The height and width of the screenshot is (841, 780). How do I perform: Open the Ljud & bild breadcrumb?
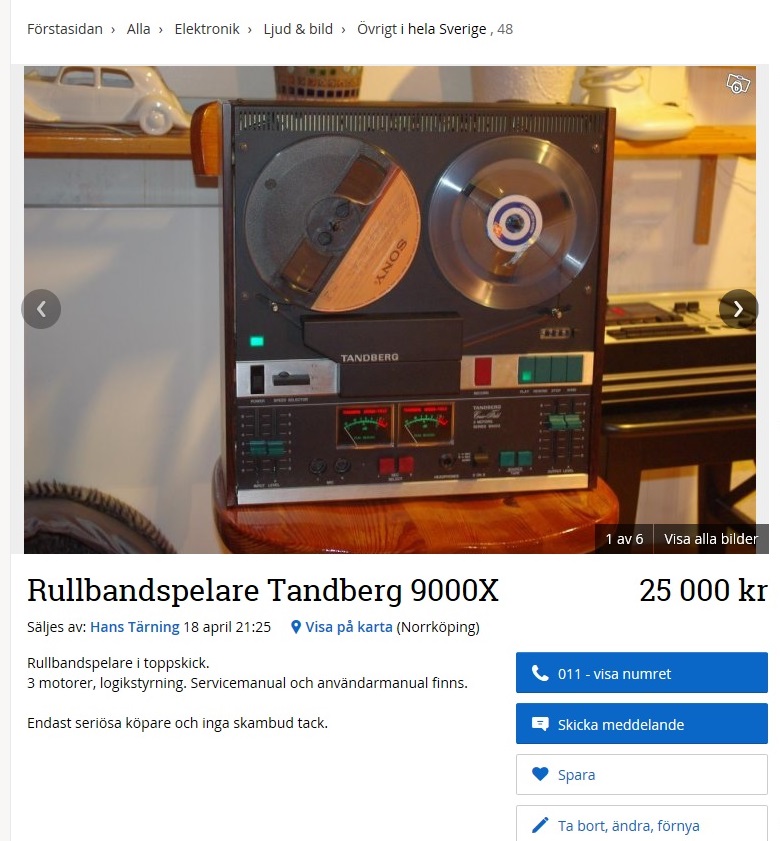(x=298, y=29)
